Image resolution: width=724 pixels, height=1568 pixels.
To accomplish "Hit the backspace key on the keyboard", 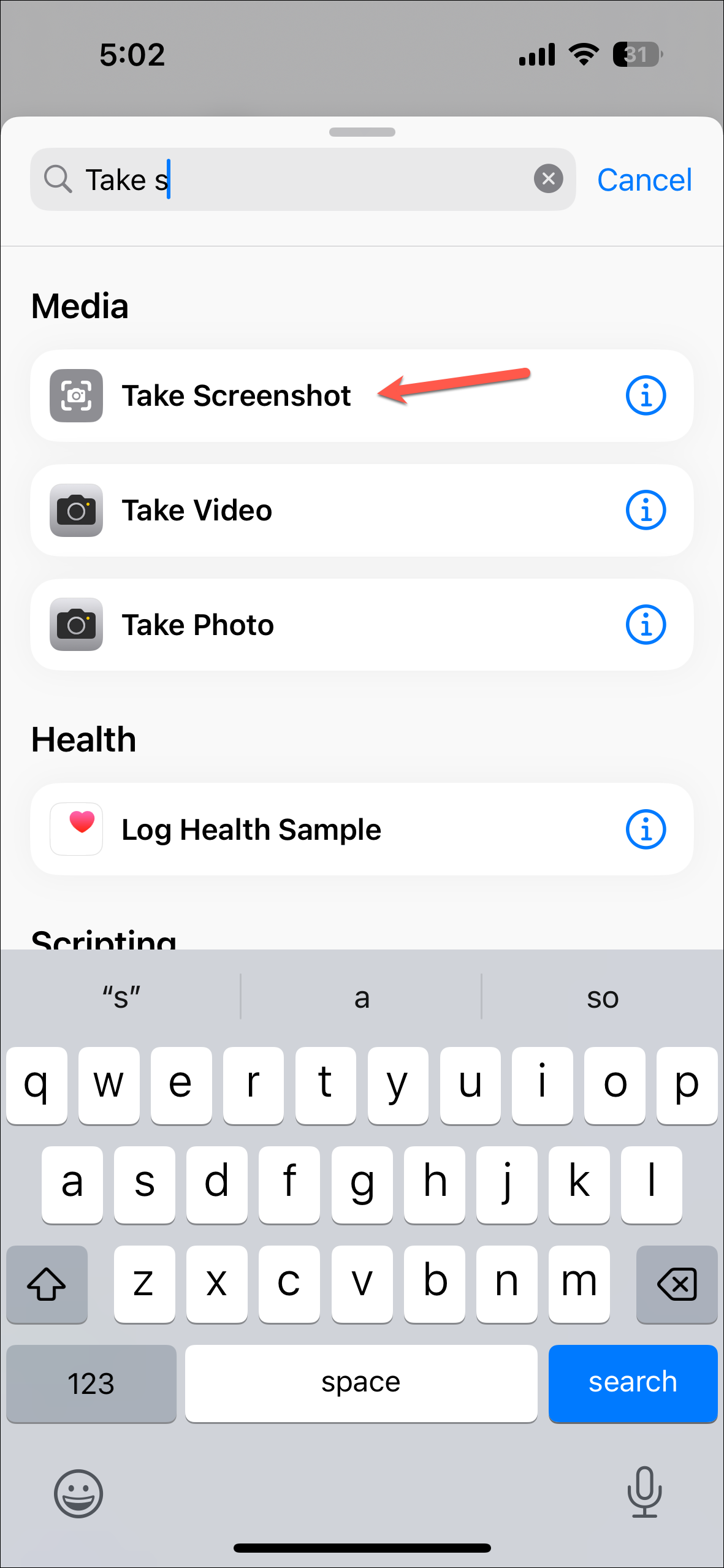I will click(676, 1284).
